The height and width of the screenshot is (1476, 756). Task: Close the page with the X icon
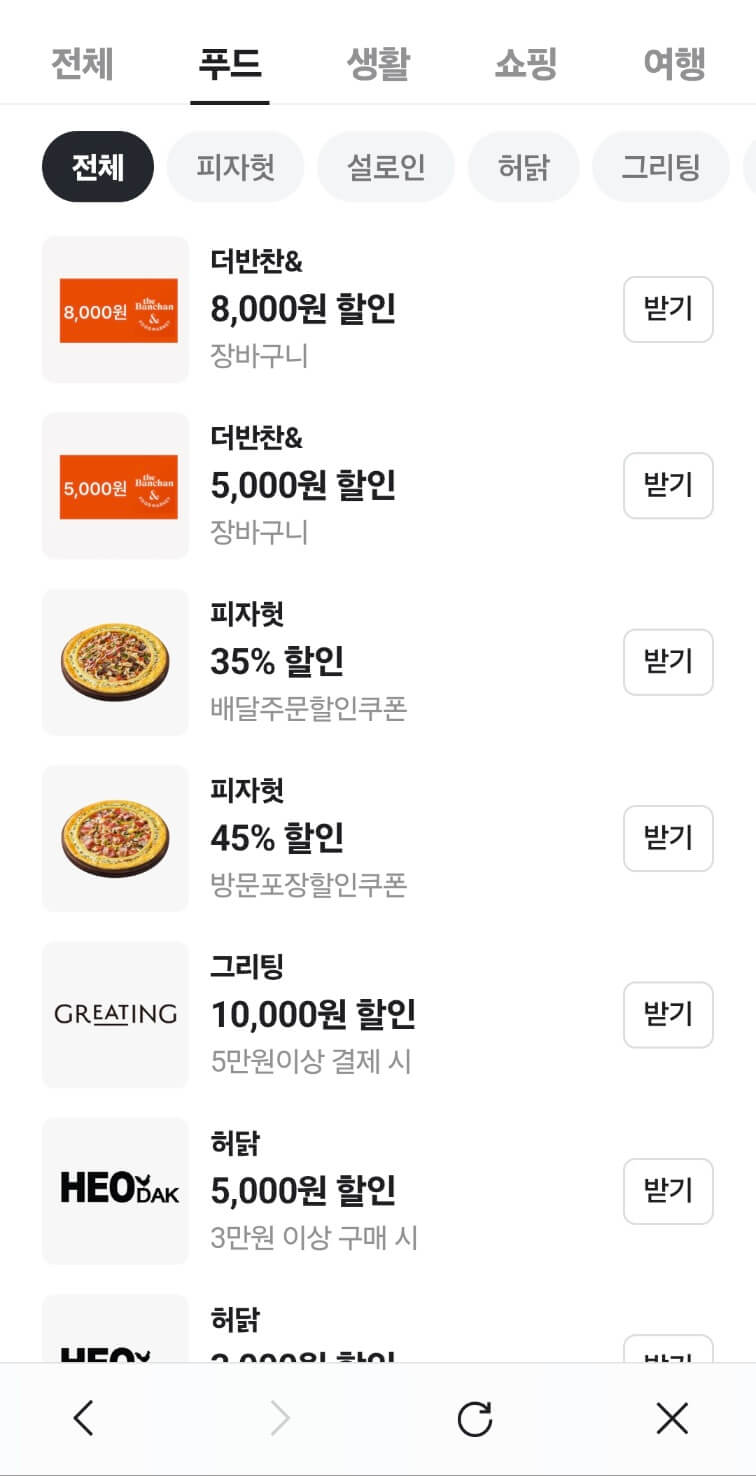click(x=671, y=1417)
